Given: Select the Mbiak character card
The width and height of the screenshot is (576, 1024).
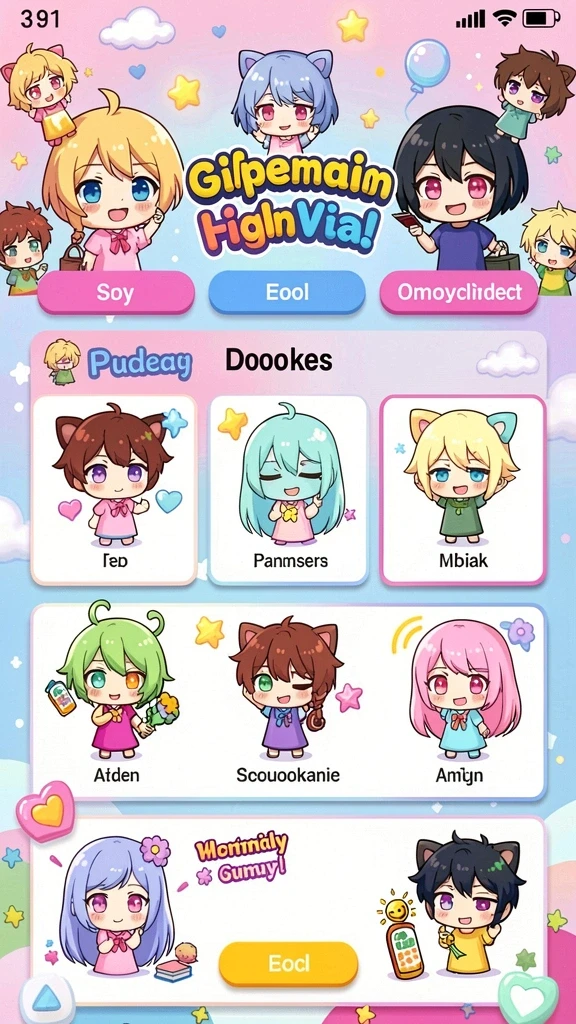Looking at the screenshot, I should click(x=462, y=490).
